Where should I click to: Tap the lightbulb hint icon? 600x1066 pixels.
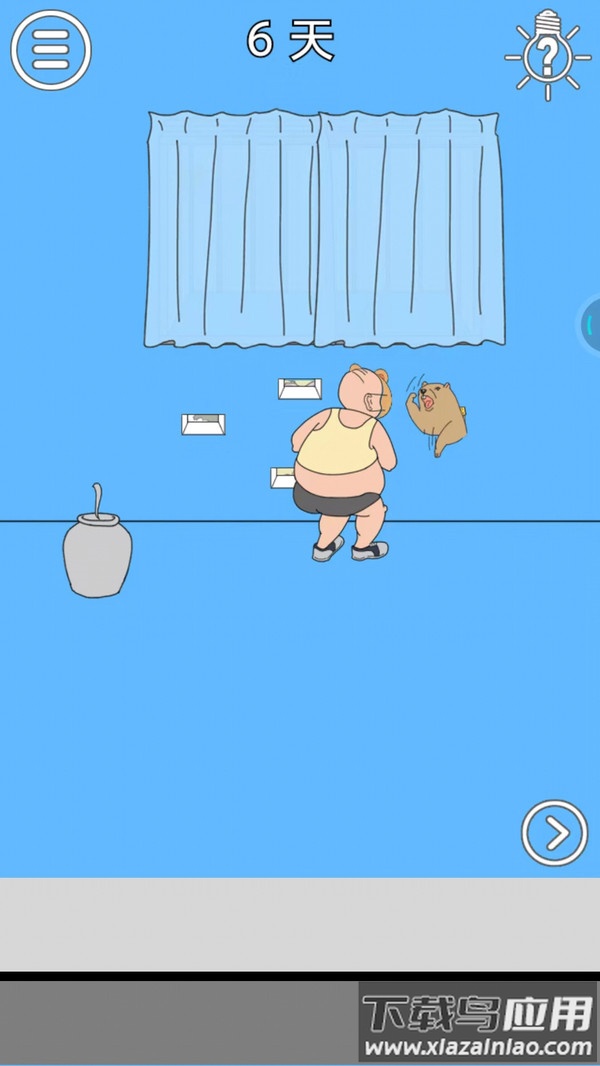547,56
